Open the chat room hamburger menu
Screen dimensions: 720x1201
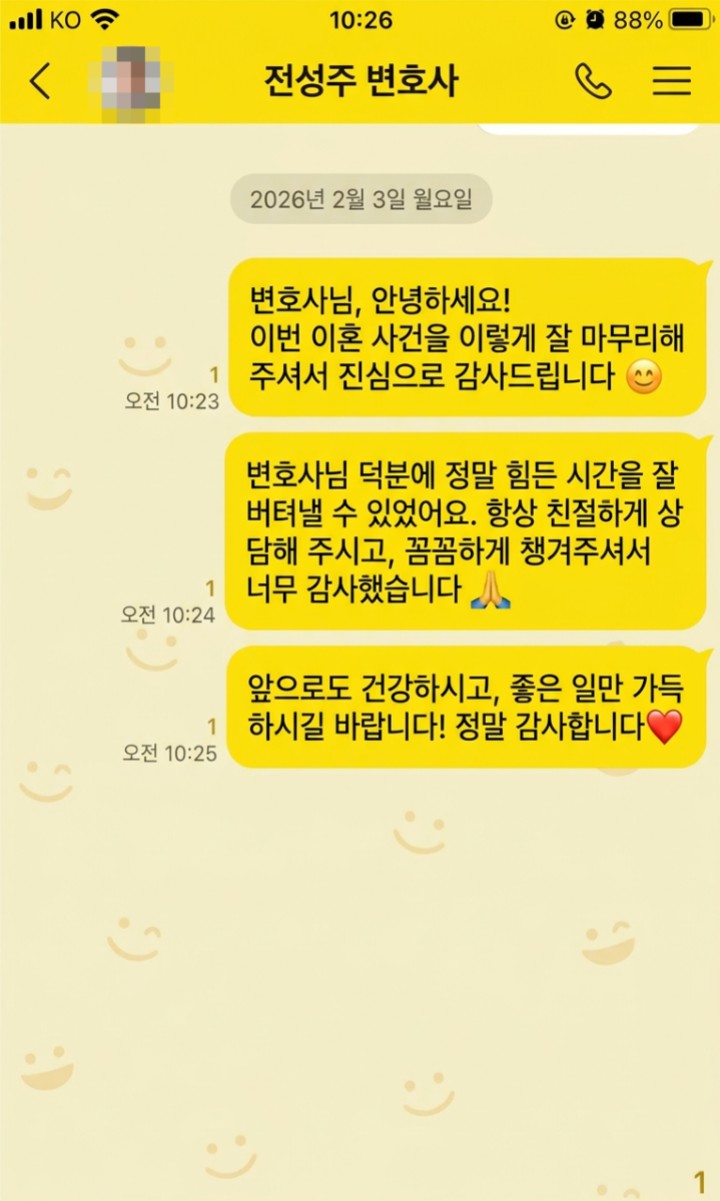click(672, 81)
